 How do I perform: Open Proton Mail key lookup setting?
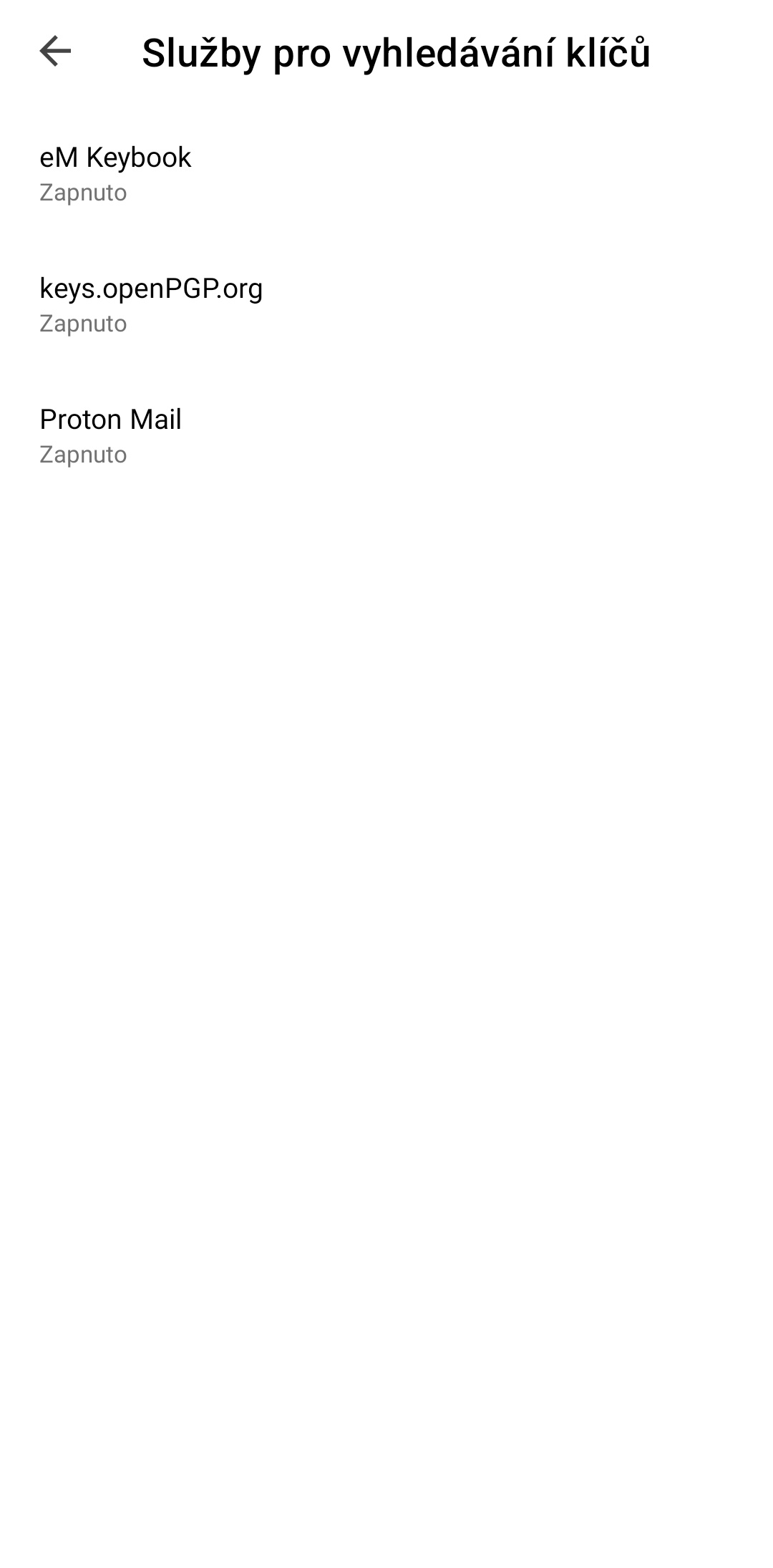pos(111,435)
